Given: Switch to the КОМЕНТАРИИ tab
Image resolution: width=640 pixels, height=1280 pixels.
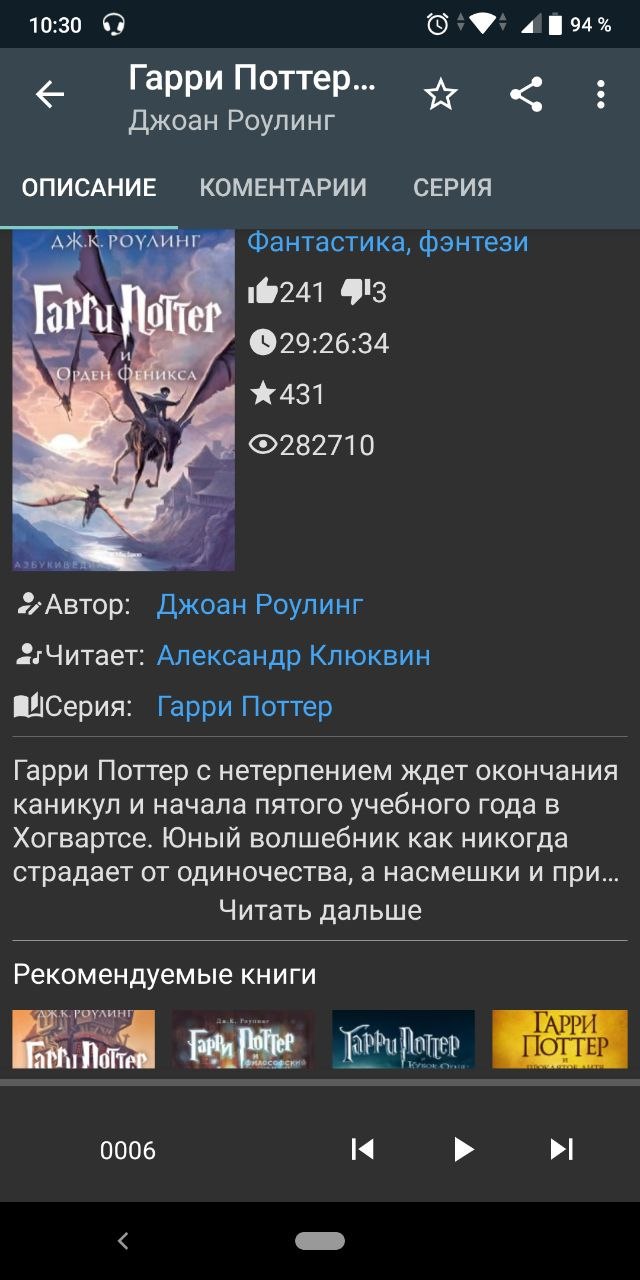Looking at the screenshot, I should point(283,188).
